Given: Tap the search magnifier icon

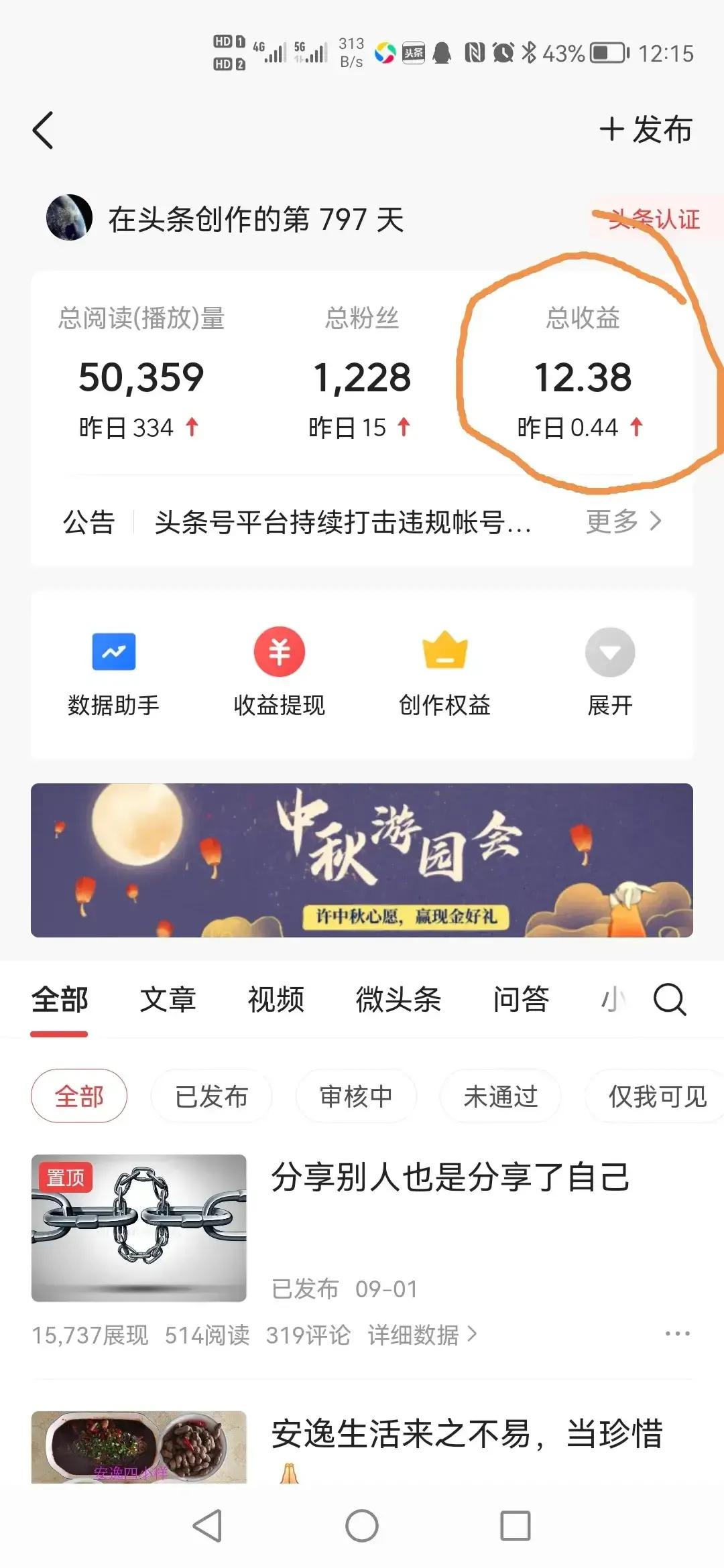Looking at the screenshot, I should pos(668,1000).
